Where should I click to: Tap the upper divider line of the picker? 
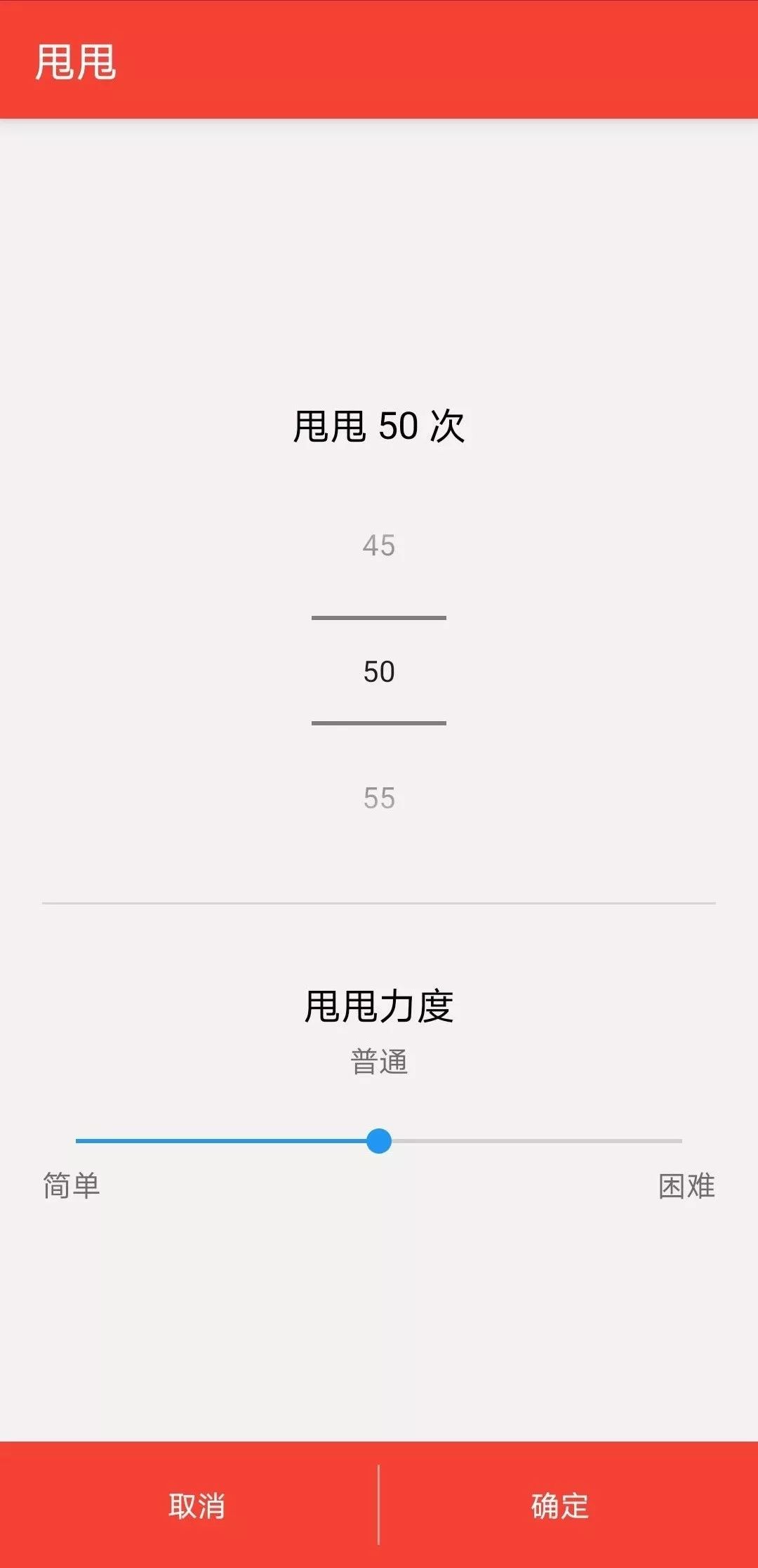[379, 617]
